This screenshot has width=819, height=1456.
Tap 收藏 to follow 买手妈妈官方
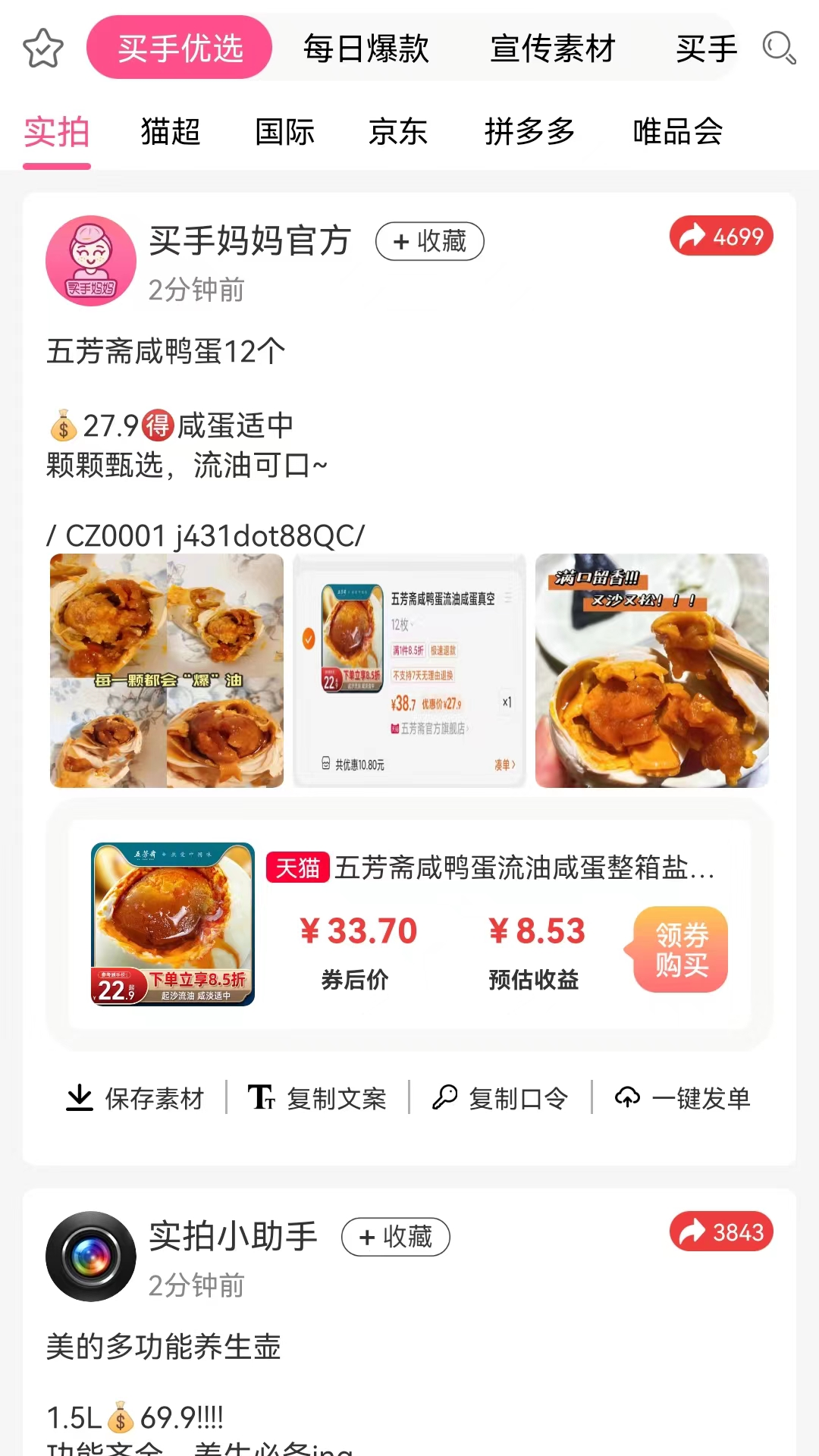[x=429, y=241]
